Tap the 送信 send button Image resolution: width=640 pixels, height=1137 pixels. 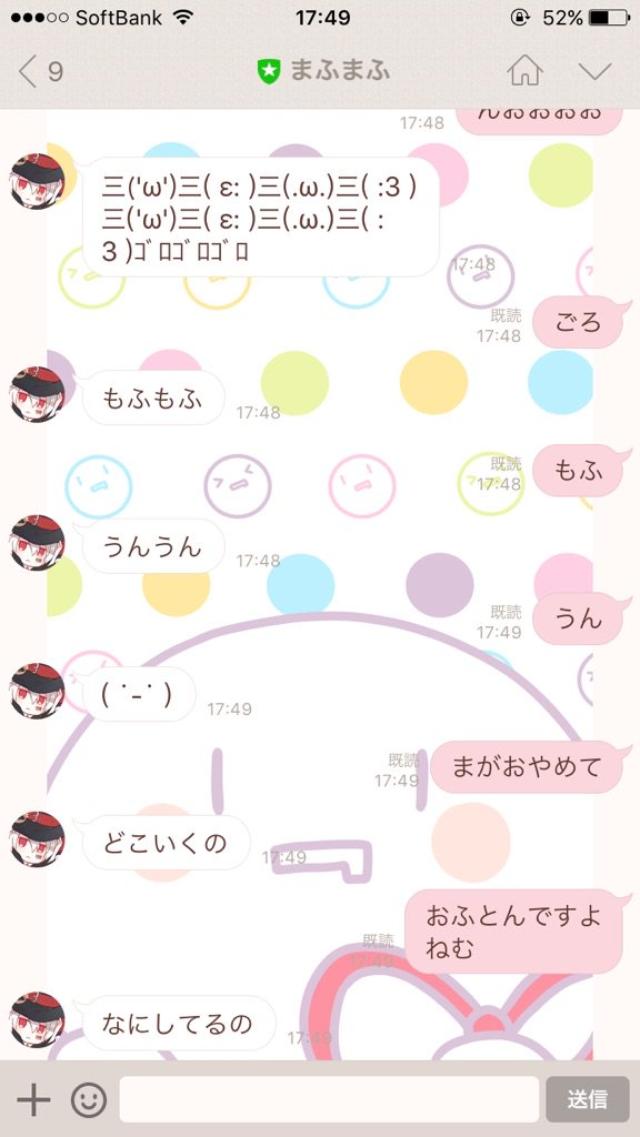[x=587, y=1100]
